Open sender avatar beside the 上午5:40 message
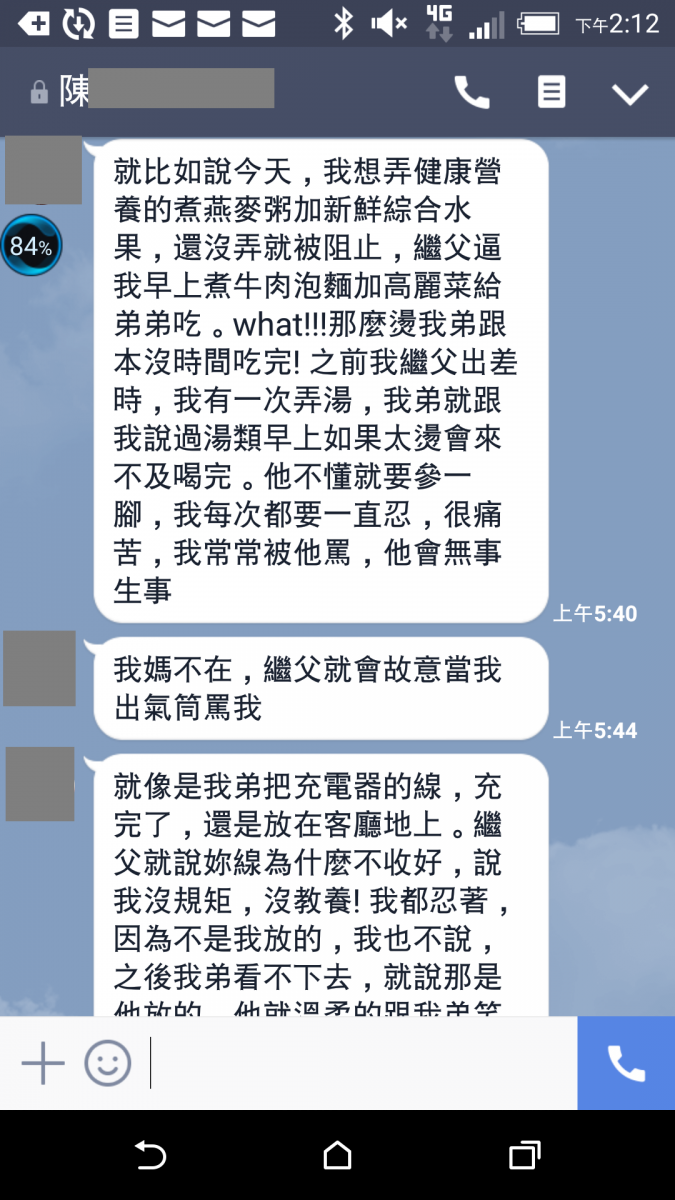This screenshot has height=1200, width=675. 43,170
